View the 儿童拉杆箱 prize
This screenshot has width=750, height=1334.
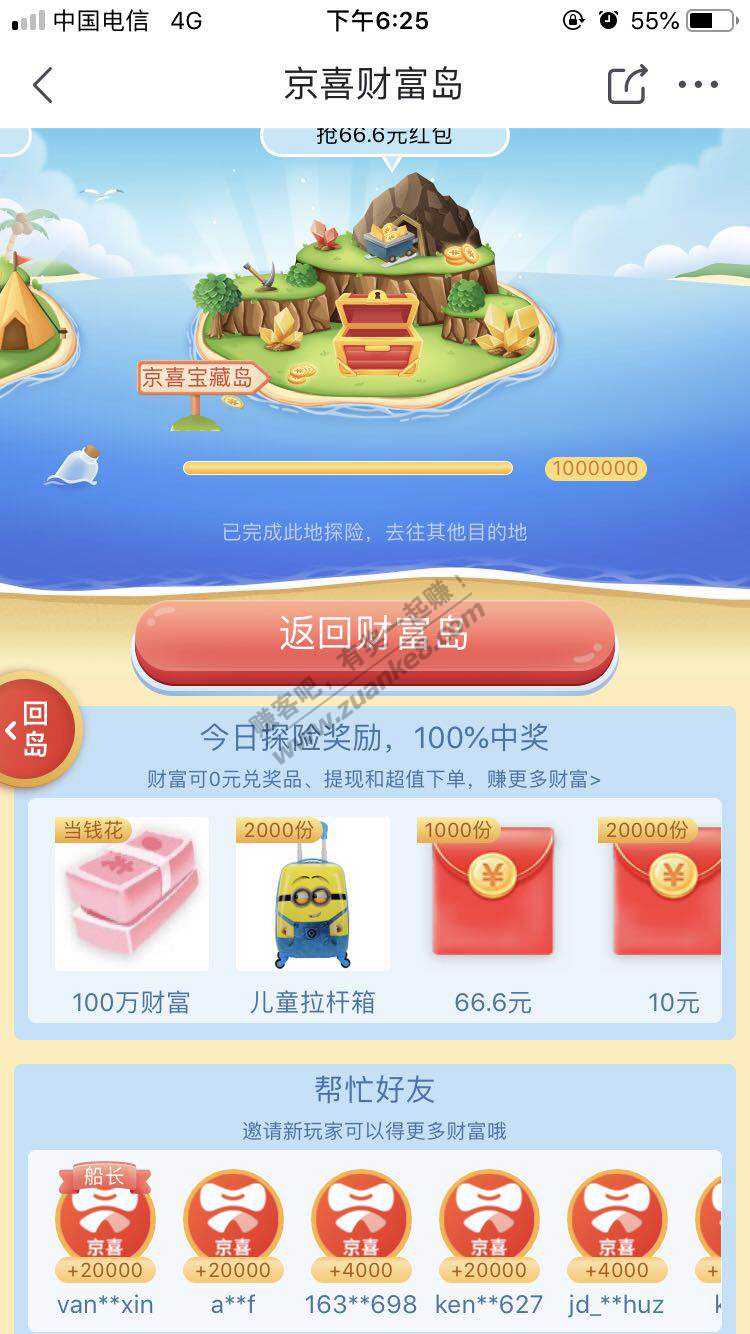point(312,895)
